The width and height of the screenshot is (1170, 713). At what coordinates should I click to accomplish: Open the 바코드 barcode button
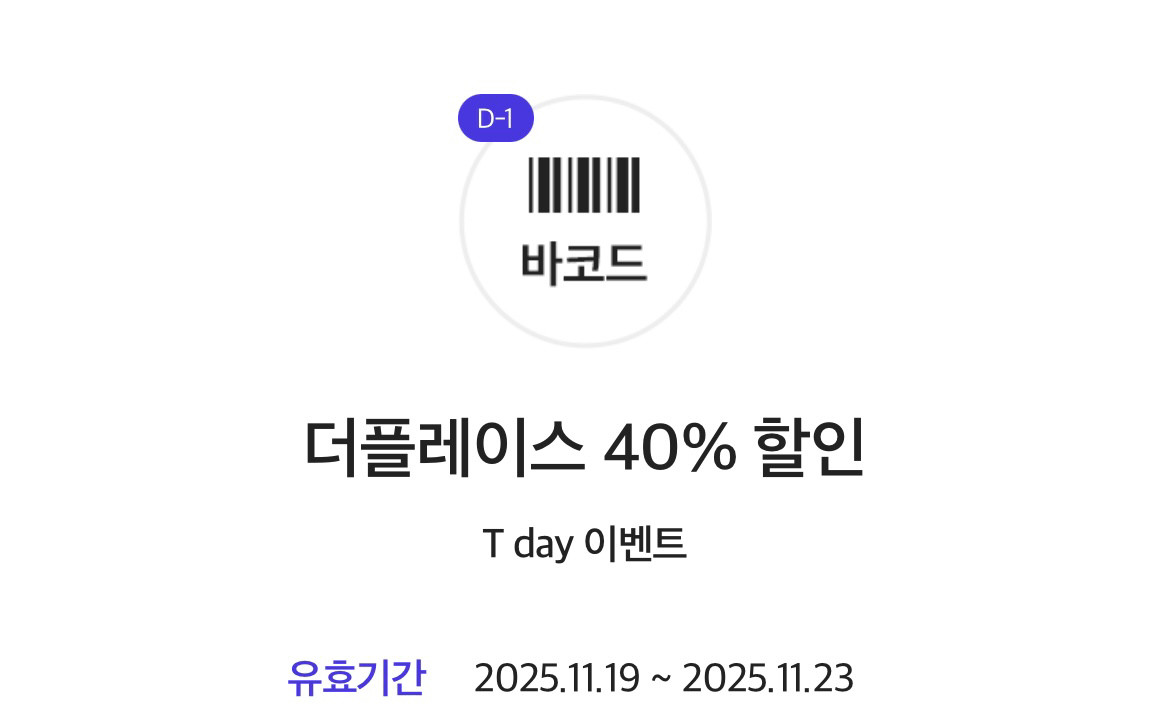tap(585, 221)
